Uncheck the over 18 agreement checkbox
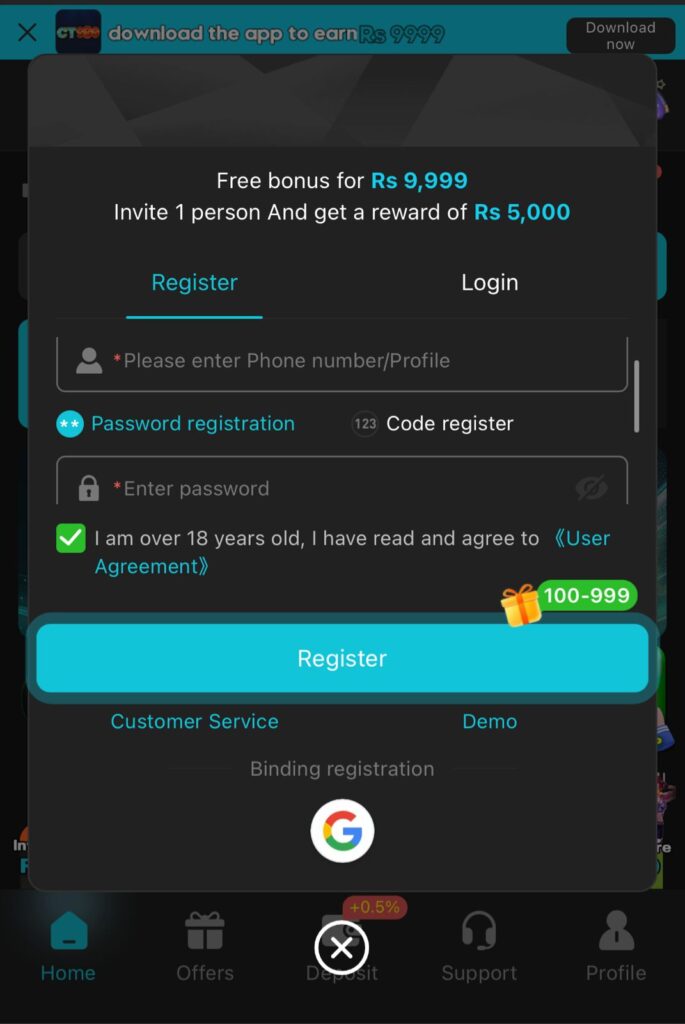The width and height of the screenshot is (685, 1024). (x=71, y=539)
